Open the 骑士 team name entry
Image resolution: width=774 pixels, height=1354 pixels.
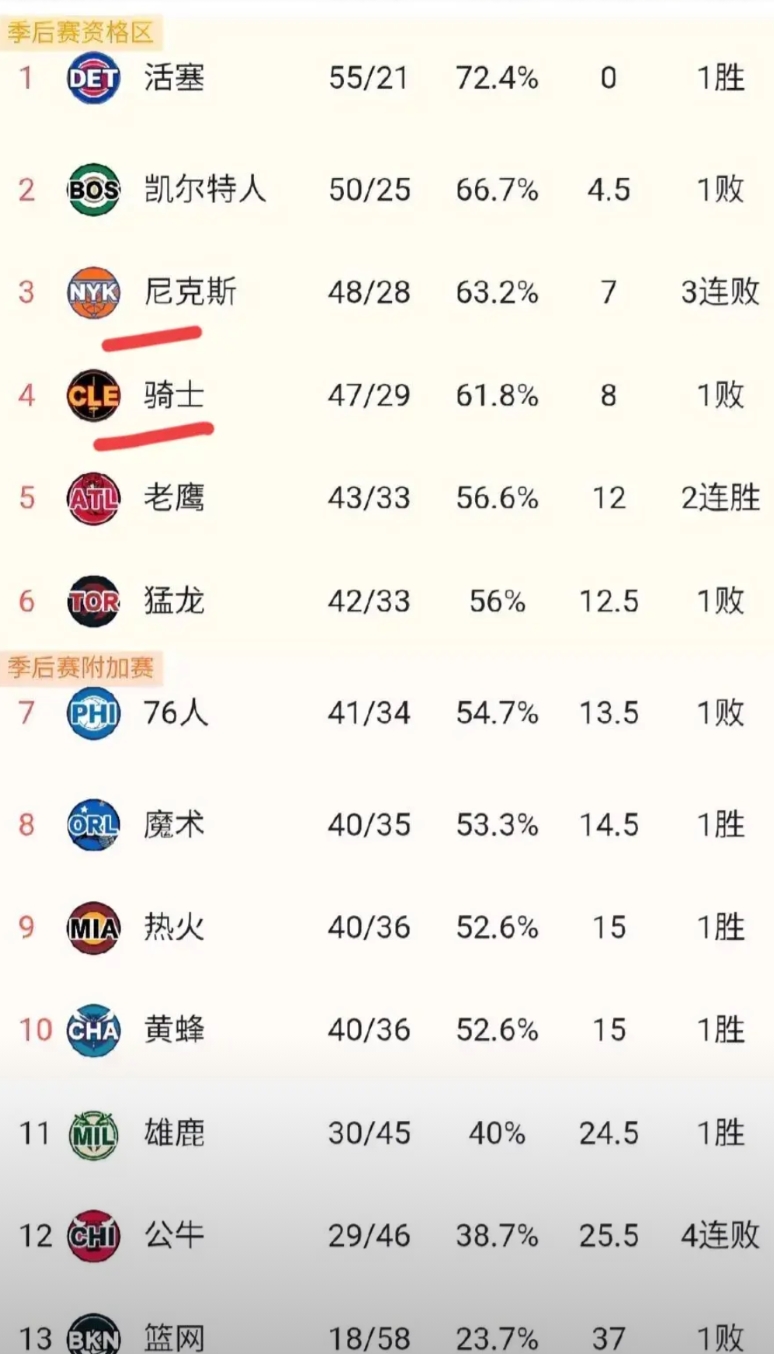point(174,395)
